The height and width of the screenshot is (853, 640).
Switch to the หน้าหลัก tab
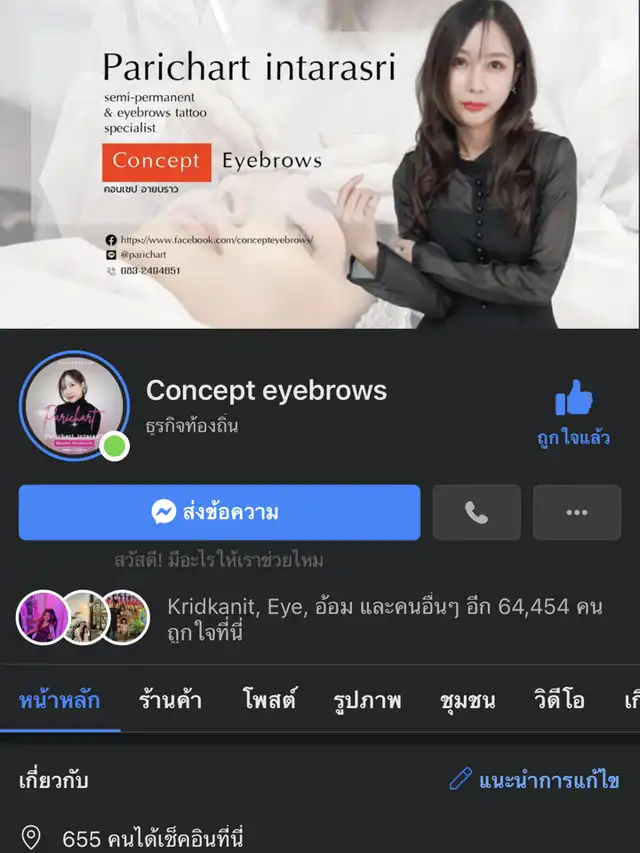[60, 700]
